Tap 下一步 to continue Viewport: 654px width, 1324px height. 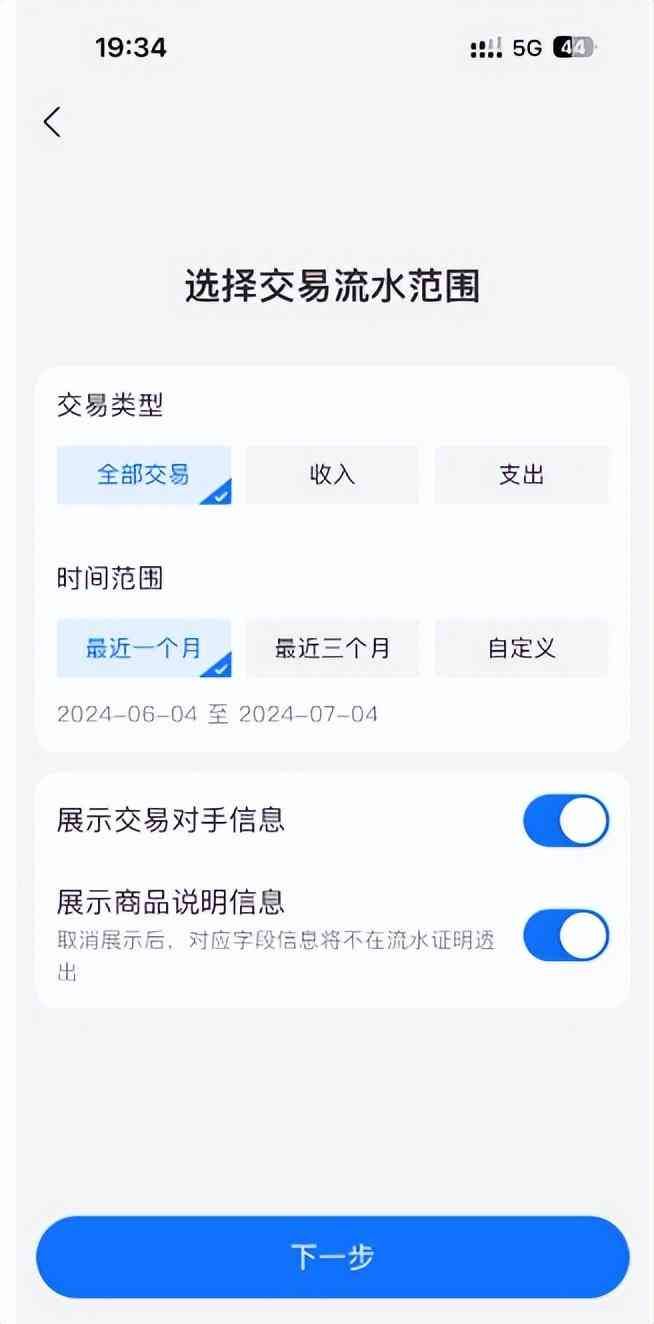click(x=332, y=1257)
